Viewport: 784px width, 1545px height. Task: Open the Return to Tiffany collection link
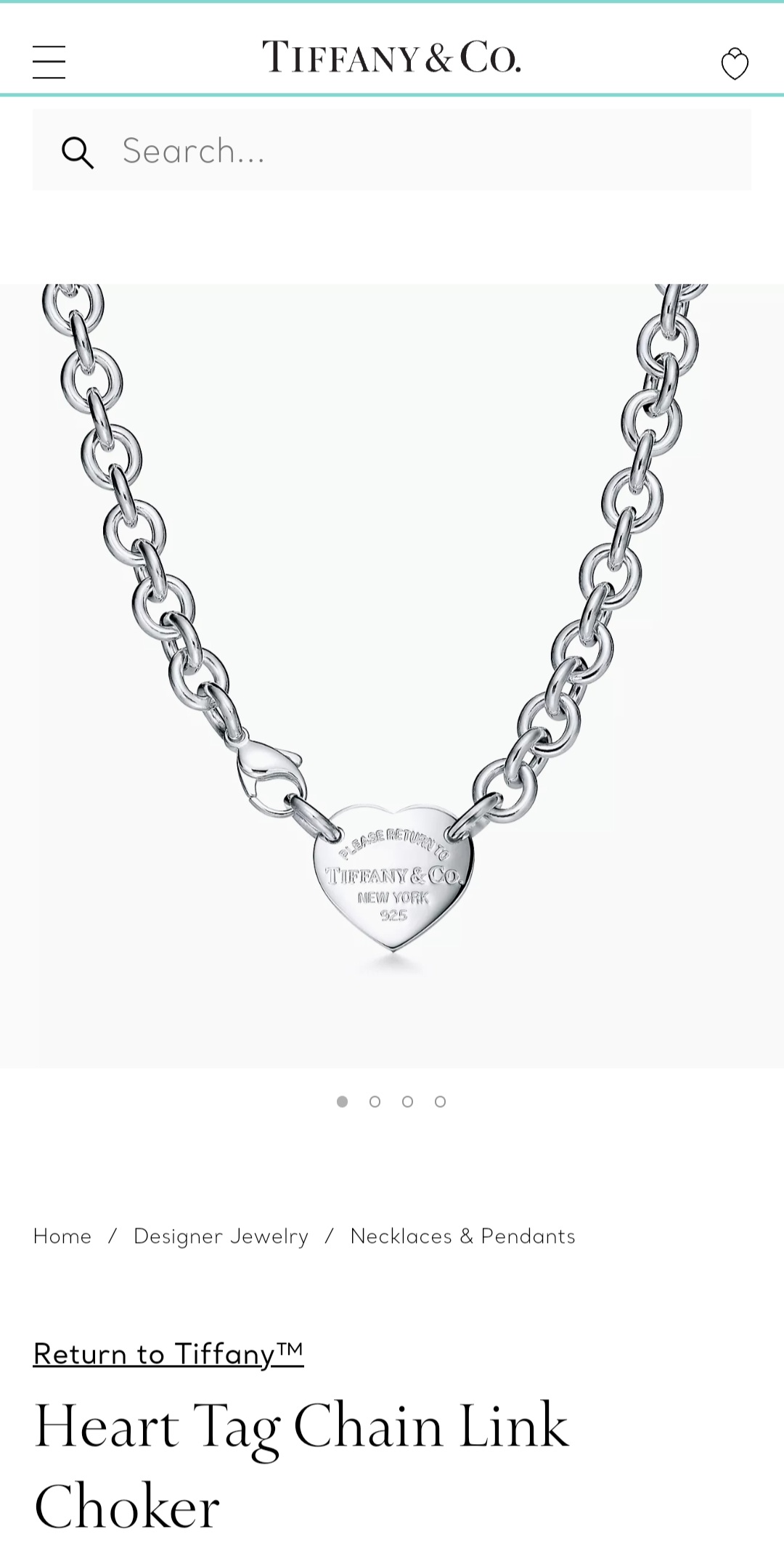point(168,1354)
